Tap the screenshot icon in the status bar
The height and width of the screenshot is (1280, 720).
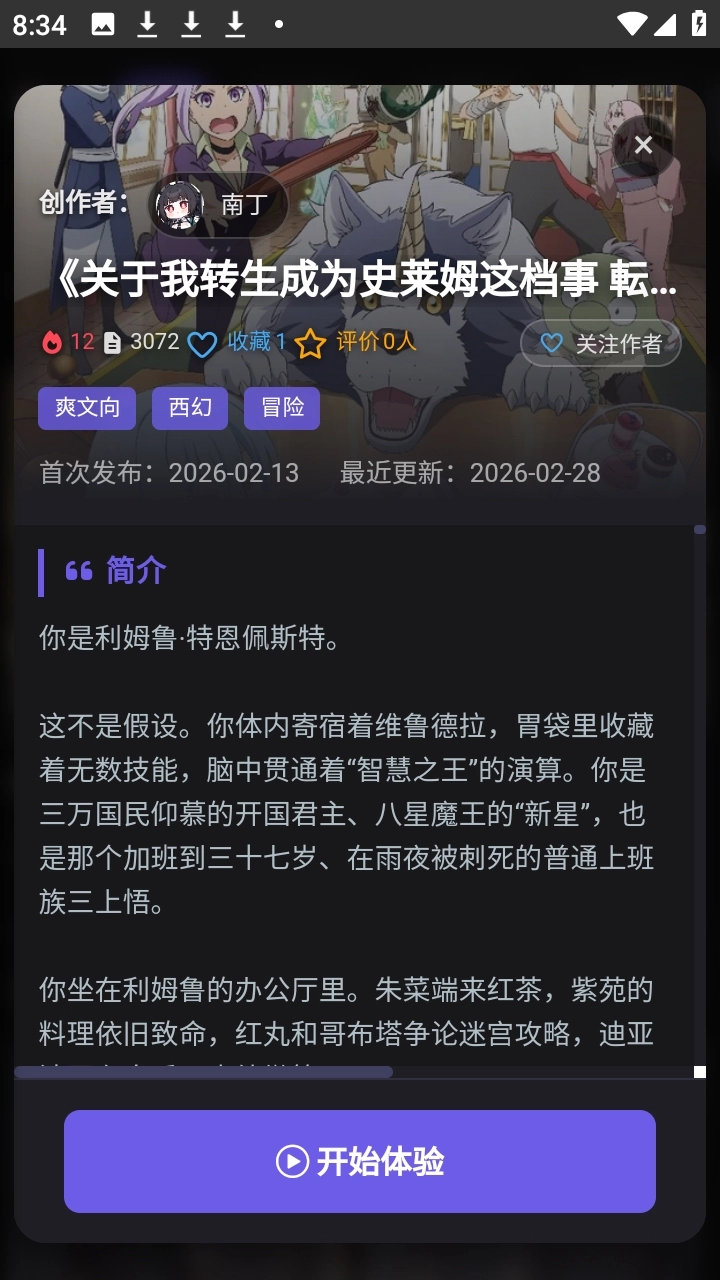pos(104,24)
